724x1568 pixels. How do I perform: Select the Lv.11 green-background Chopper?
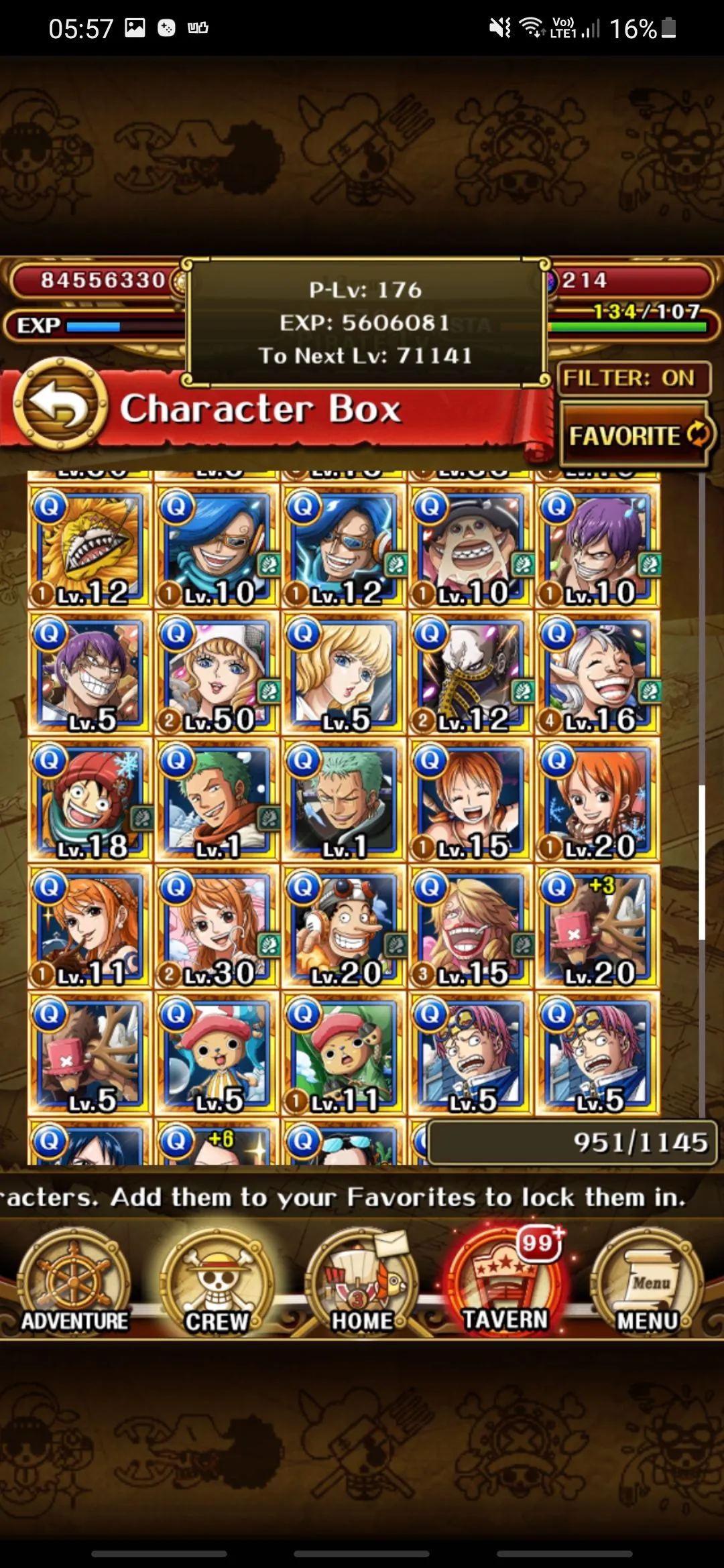click(343, 1053)
